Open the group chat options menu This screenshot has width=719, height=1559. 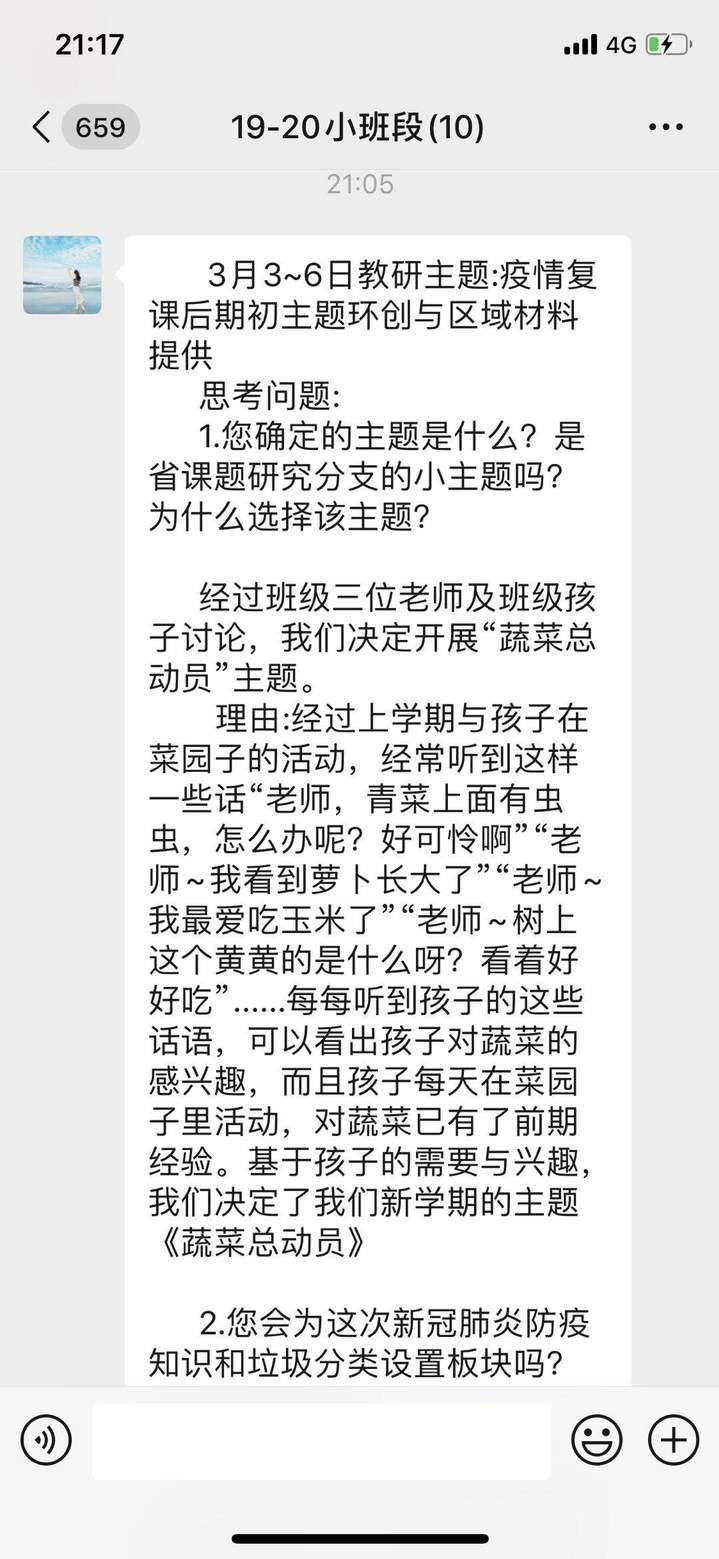coord(666,128)
